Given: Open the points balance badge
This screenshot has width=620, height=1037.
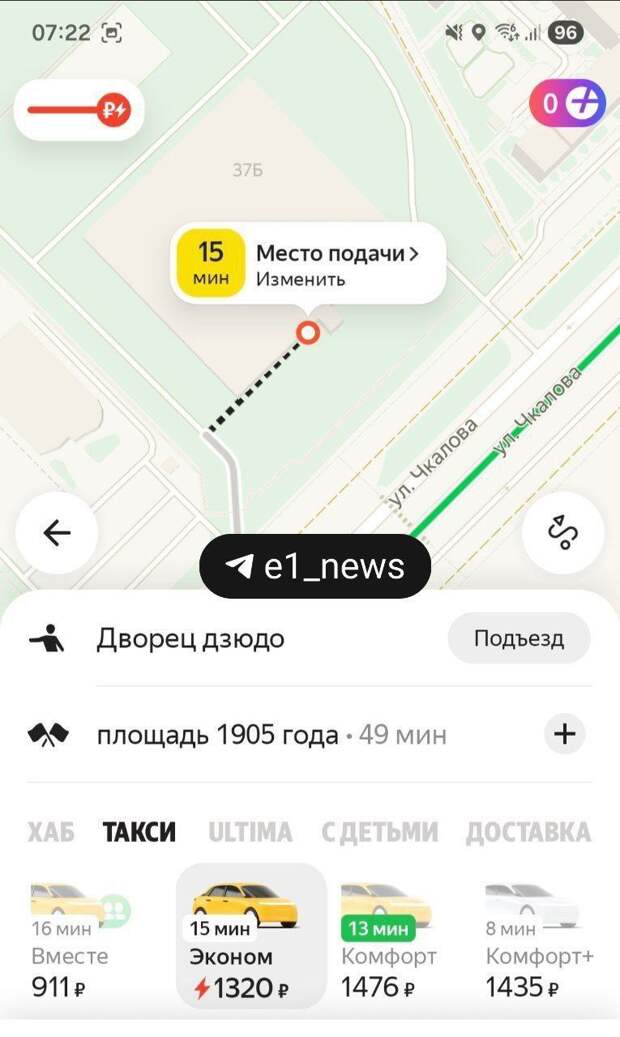Looking at the screenshot, I should point(569,103).
